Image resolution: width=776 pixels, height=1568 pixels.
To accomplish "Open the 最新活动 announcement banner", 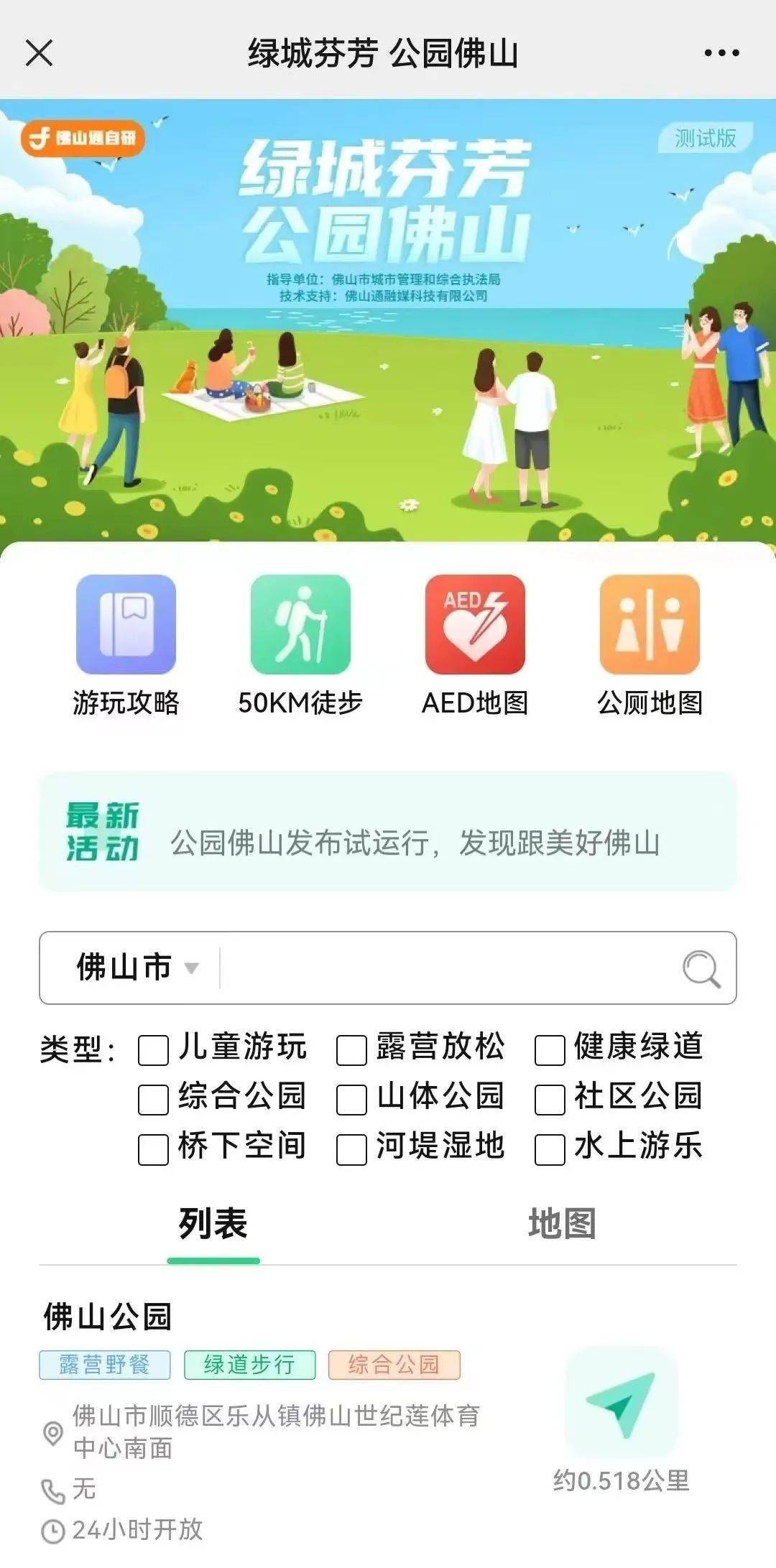I will [x=388, y=832].
